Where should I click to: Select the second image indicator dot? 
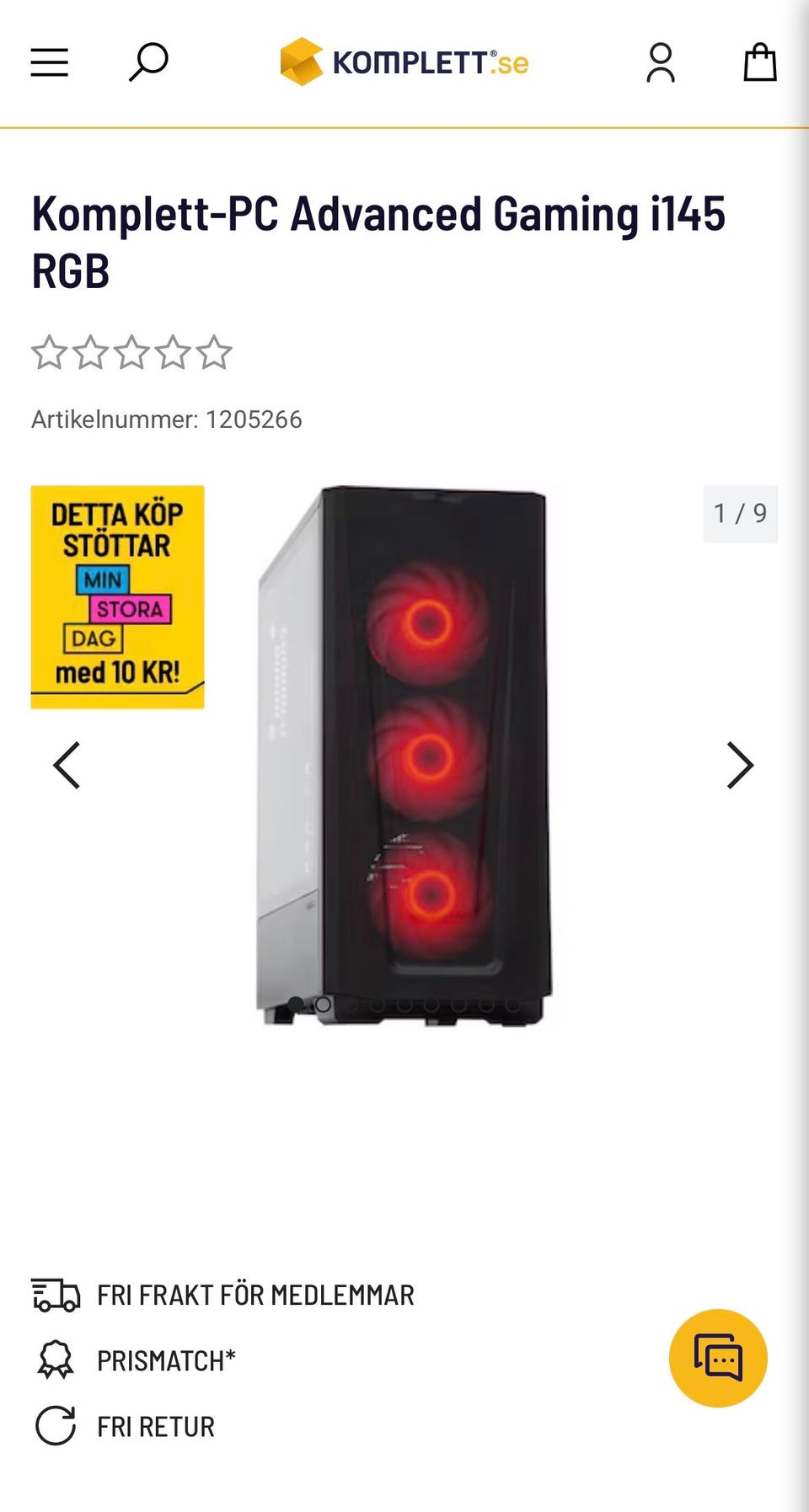323,1004
